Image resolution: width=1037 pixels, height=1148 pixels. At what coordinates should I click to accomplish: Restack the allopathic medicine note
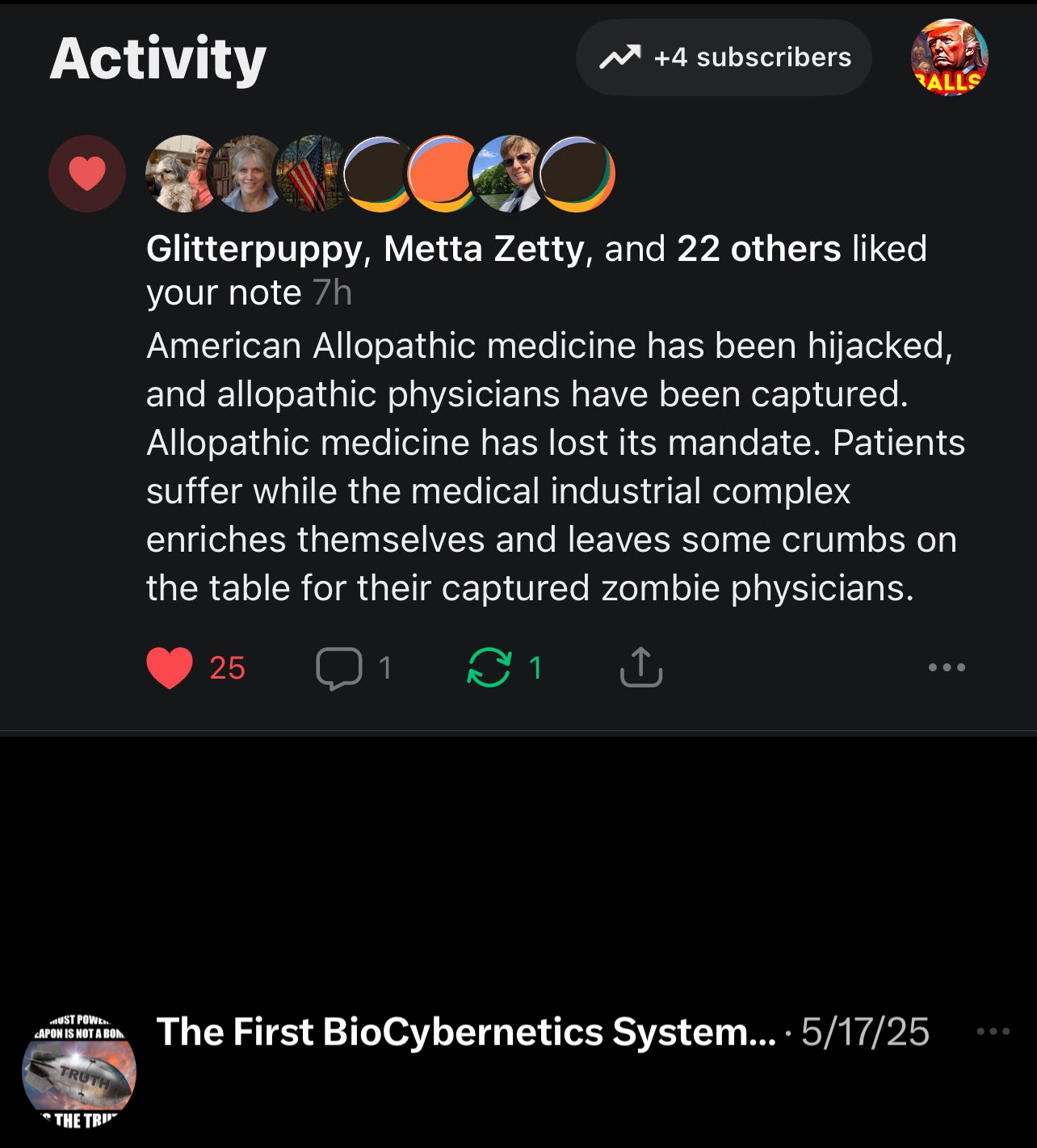tap(489, 668)
